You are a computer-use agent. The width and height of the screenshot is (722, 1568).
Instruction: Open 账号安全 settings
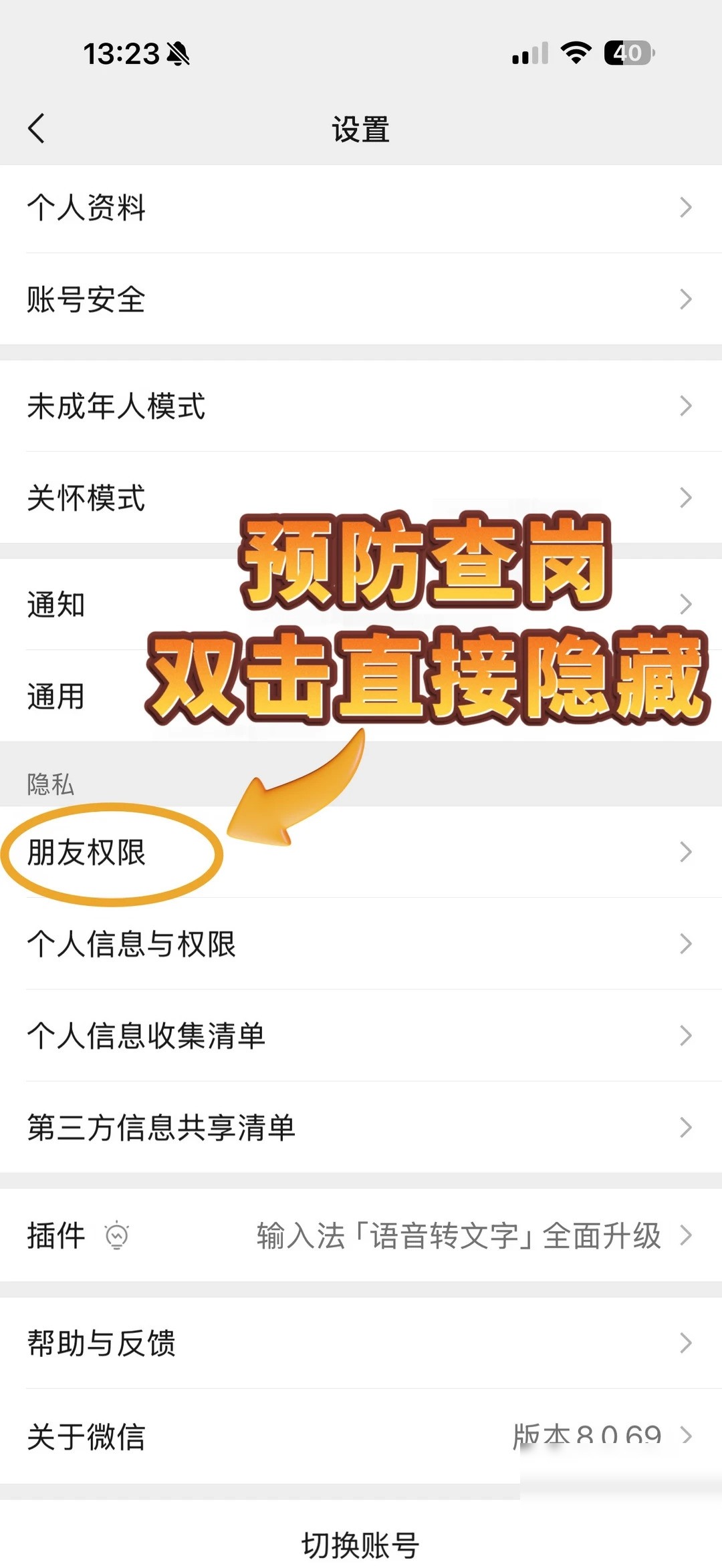click(x=361, y=299)
